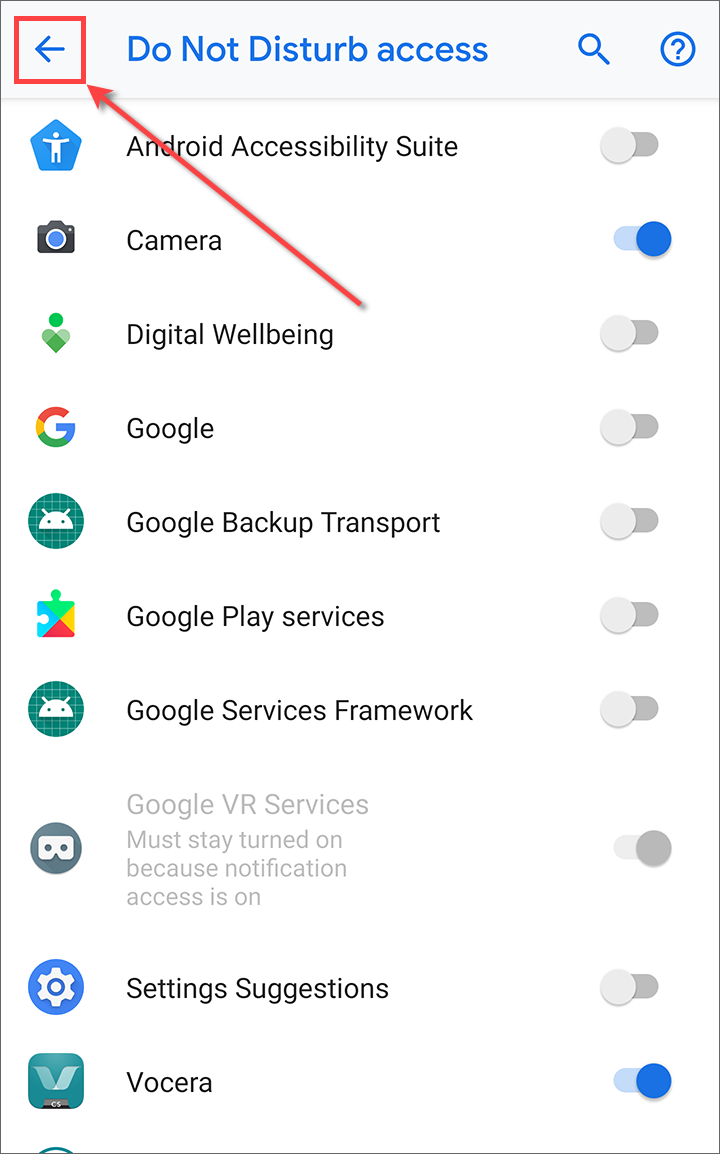Go back from Do Not Disturb access

coord(49,49)
